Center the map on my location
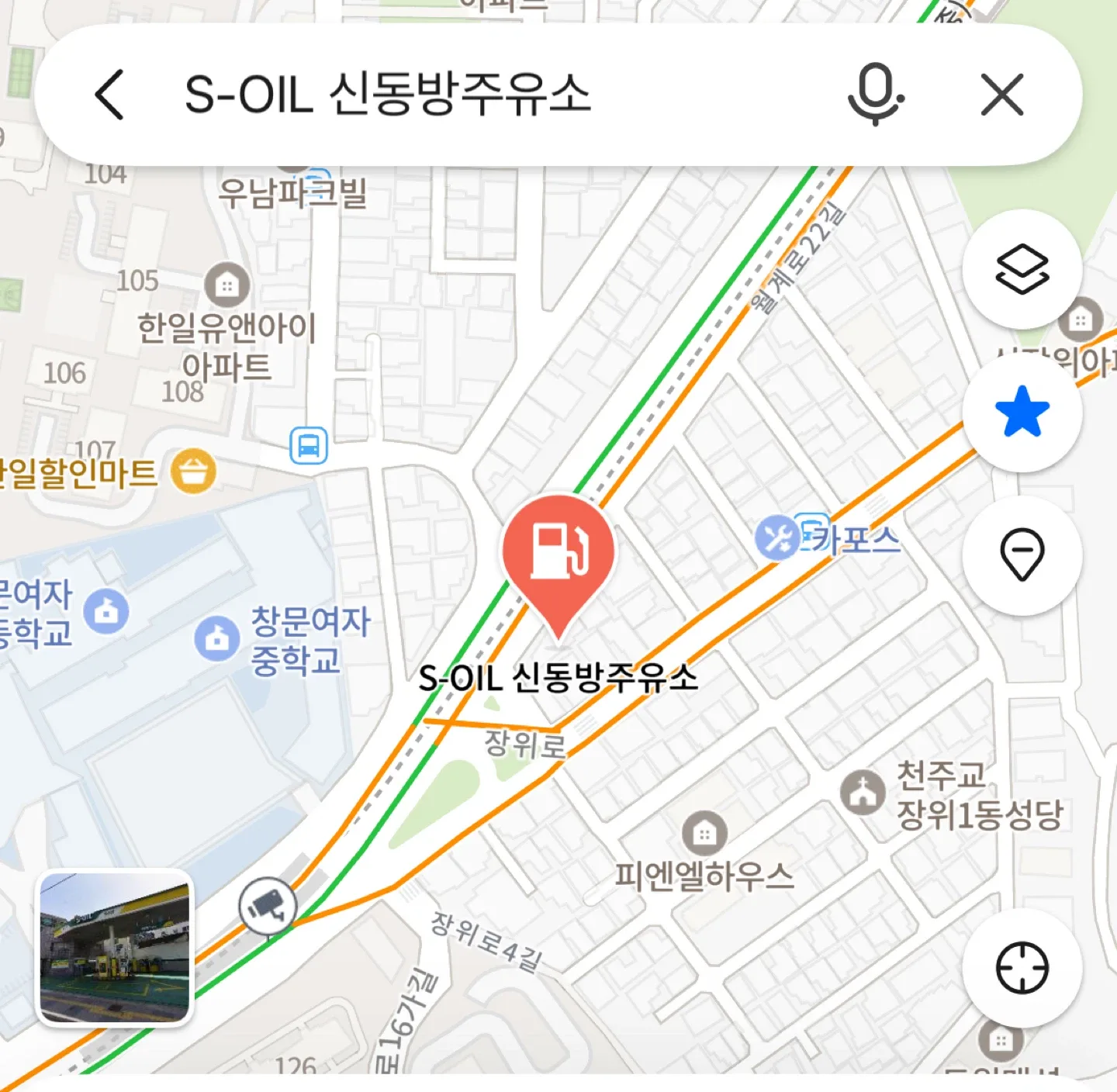1117x1092 pixels. 1022,968
